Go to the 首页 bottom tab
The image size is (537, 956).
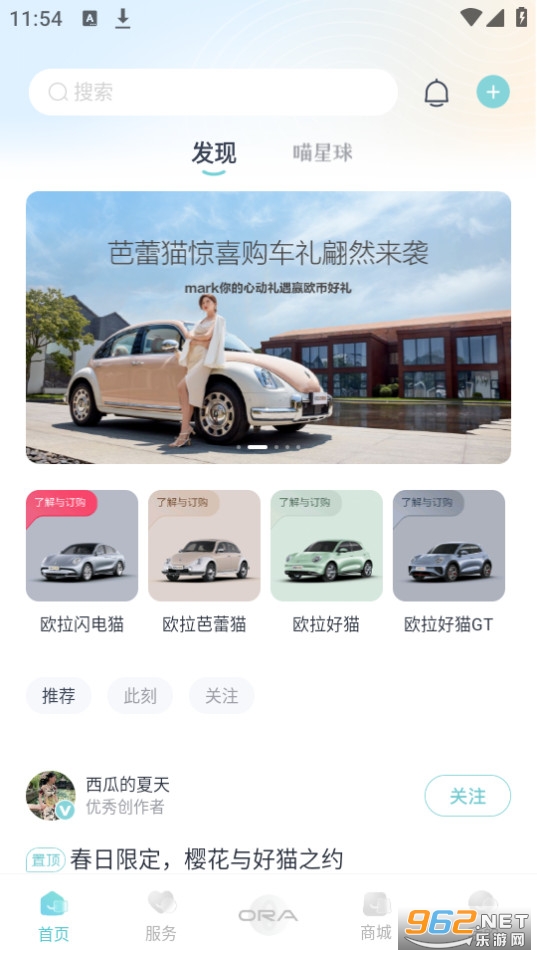click(x=54, y=916)
